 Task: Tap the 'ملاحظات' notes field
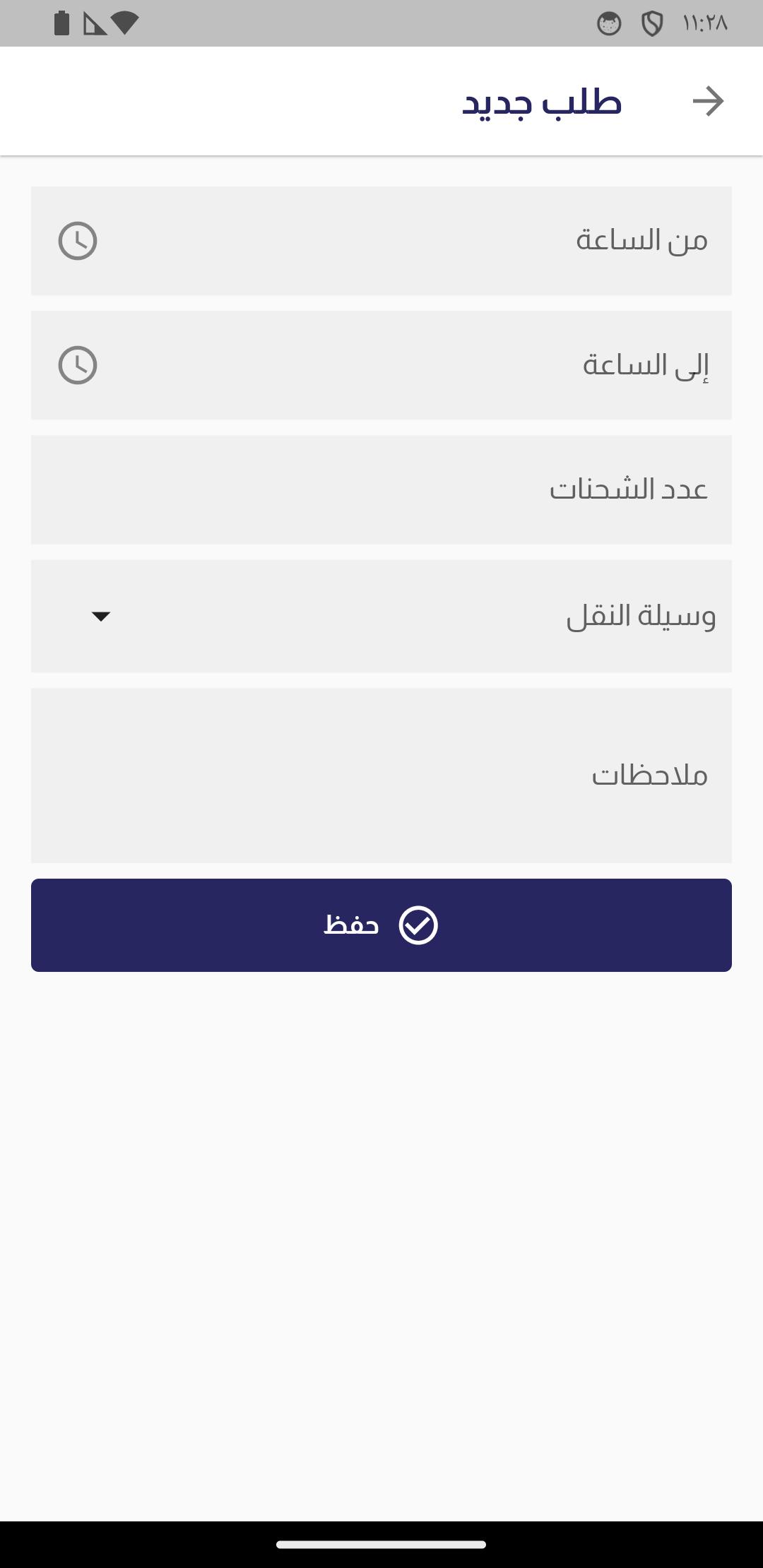coord(381,776)
